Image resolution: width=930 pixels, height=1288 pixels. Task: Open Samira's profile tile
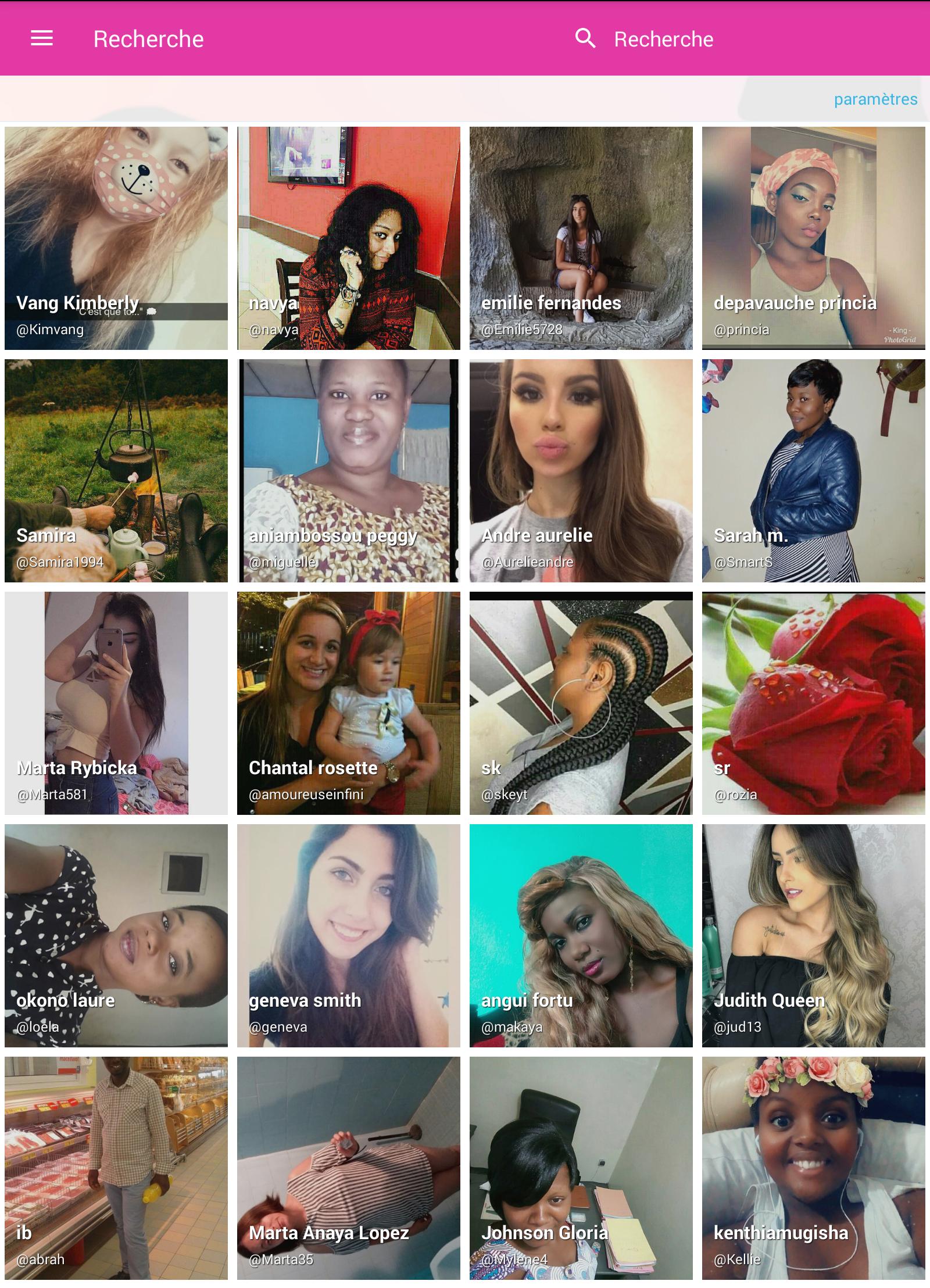pyautogui.click(x=116, y=471)
